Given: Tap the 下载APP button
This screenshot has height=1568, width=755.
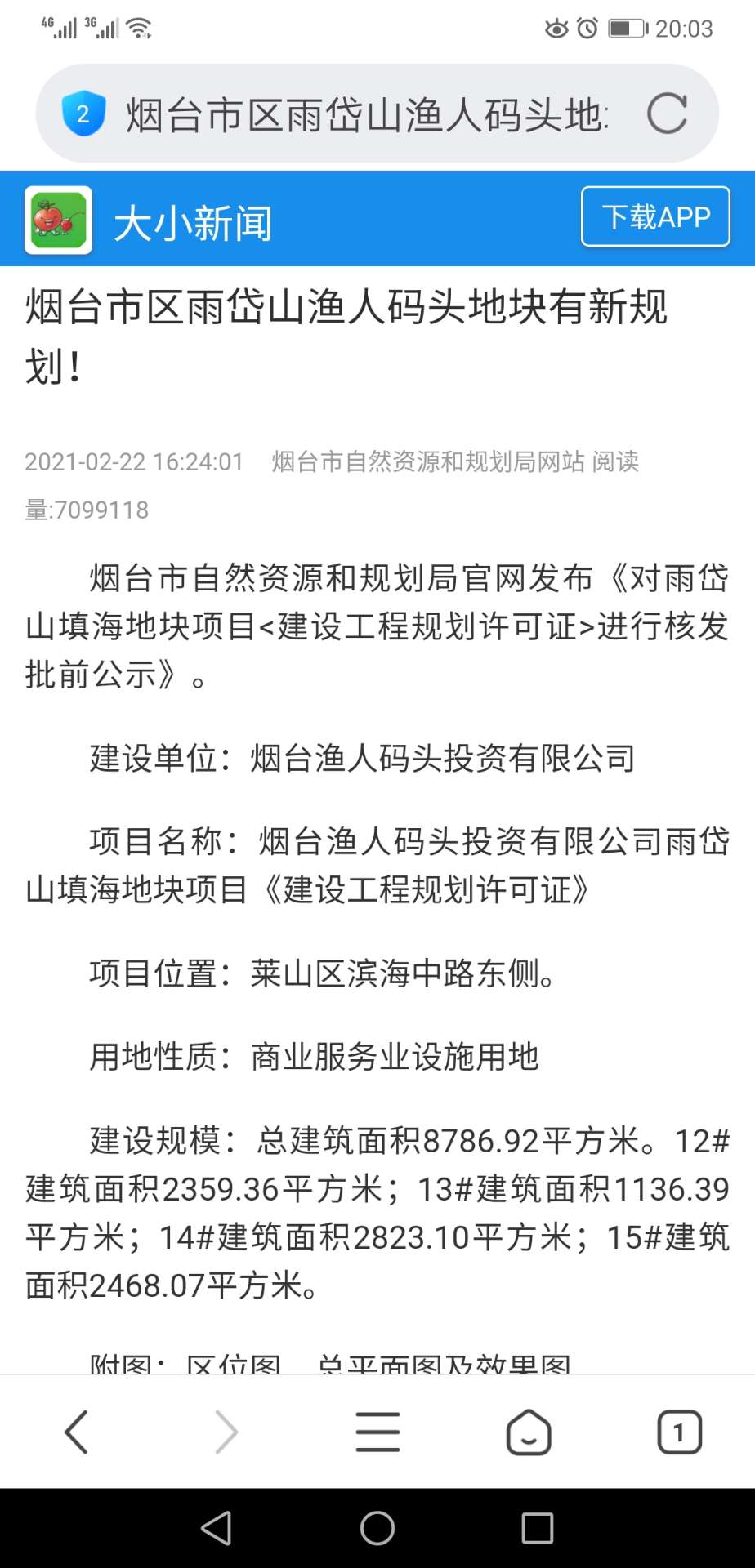Looking at the screenshot, I should tap(655, 216).
